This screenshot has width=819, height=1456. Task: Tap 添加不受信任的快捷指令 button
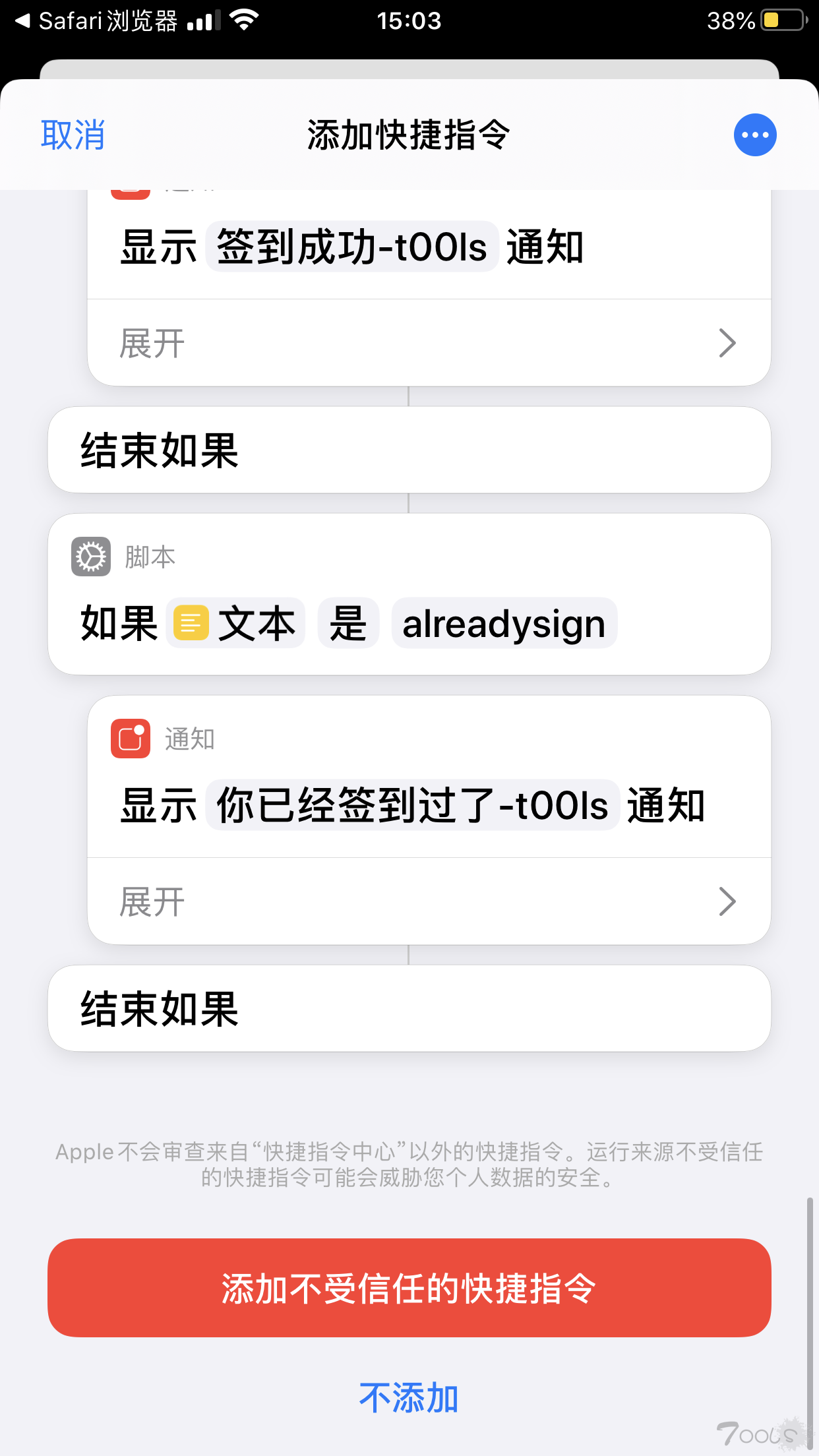[x=409, y=1288]
